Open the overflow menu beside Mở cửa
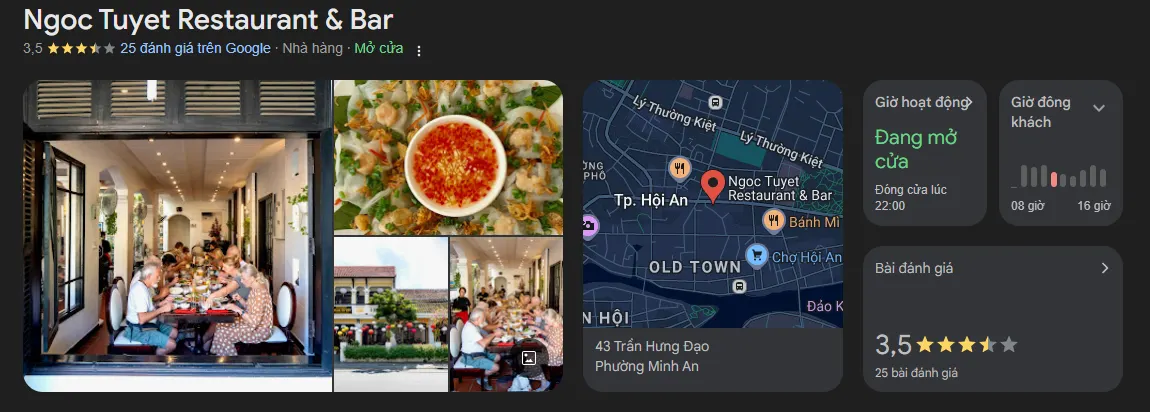This screenshot has height=412, width=1150. (419, 50)
